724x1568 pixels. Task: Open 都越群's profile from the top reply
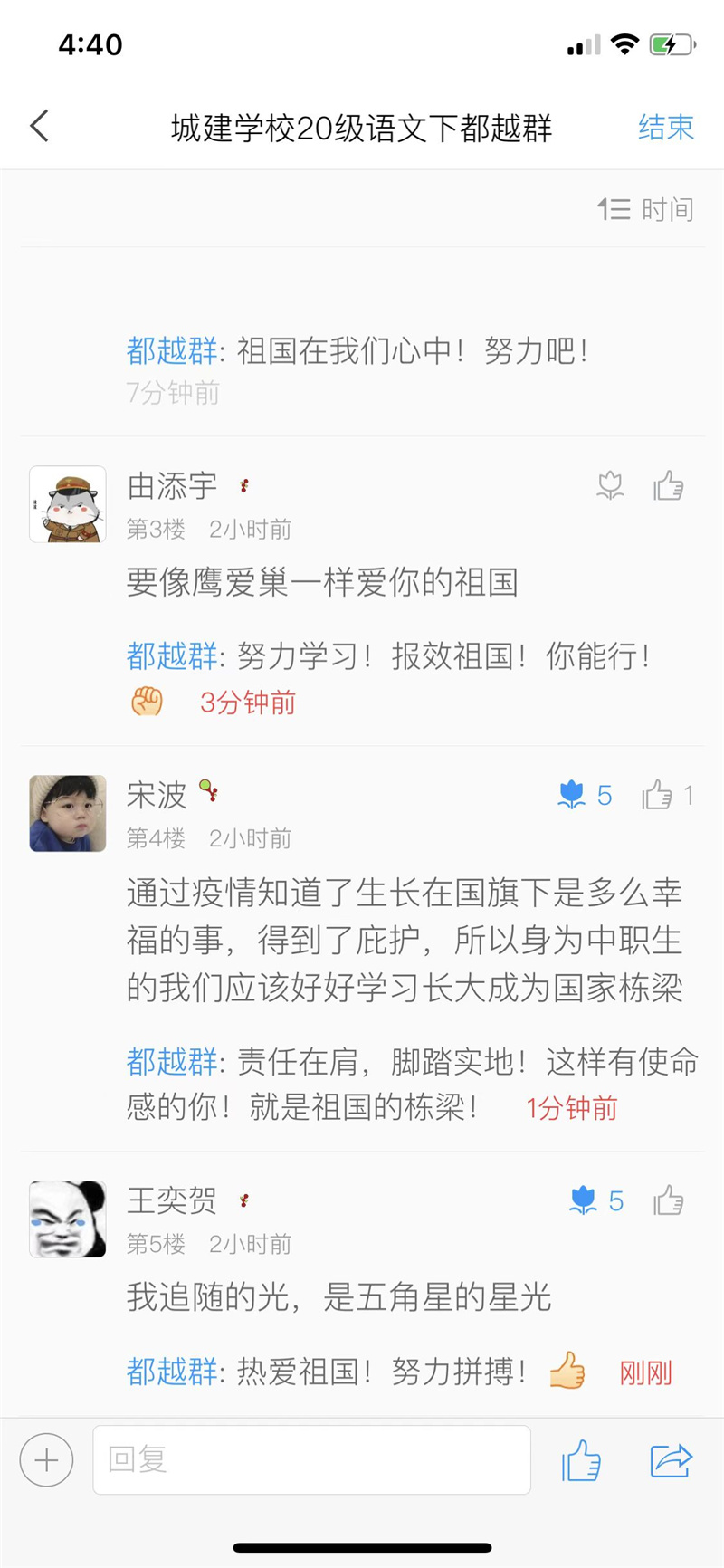(172, 350)
